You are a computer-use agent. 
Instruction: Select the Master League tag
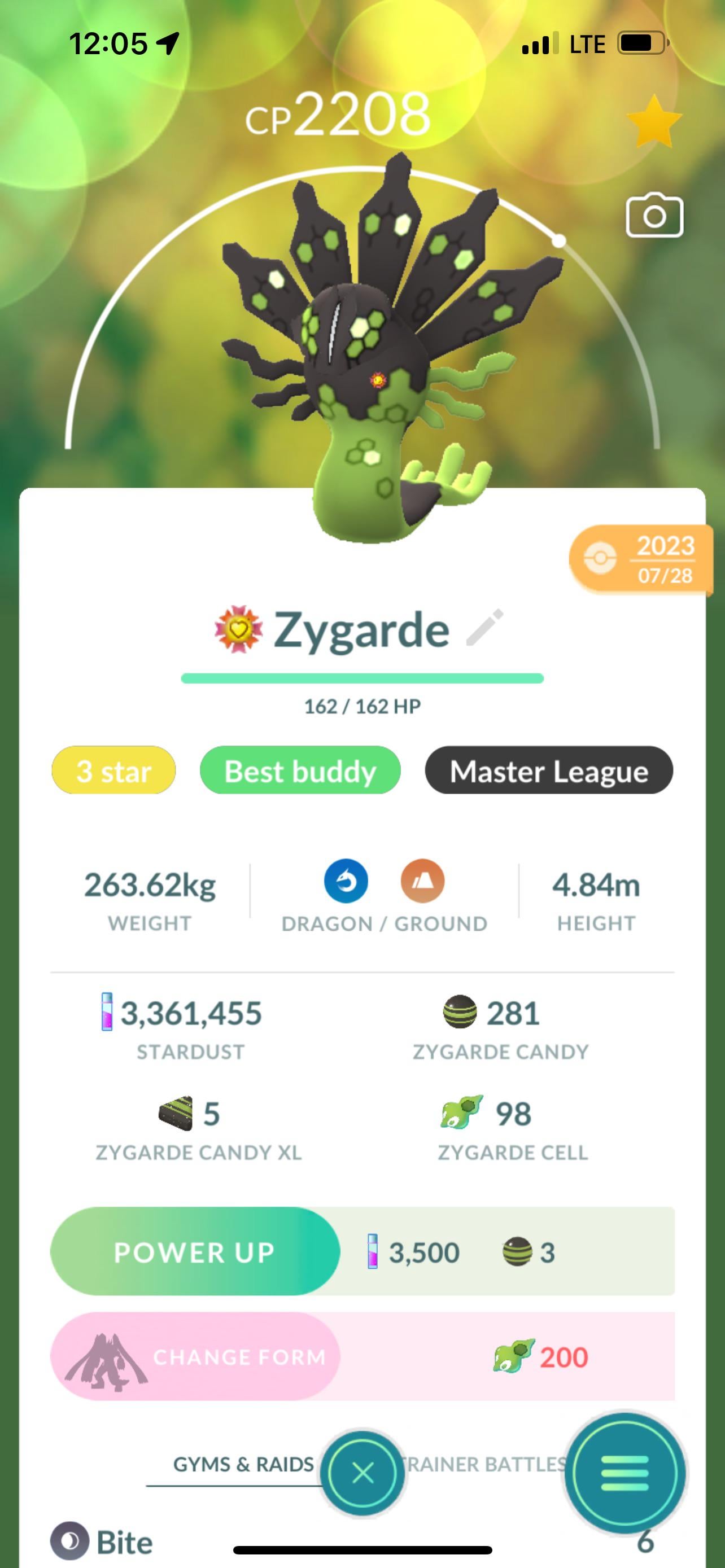coord(548,770)
